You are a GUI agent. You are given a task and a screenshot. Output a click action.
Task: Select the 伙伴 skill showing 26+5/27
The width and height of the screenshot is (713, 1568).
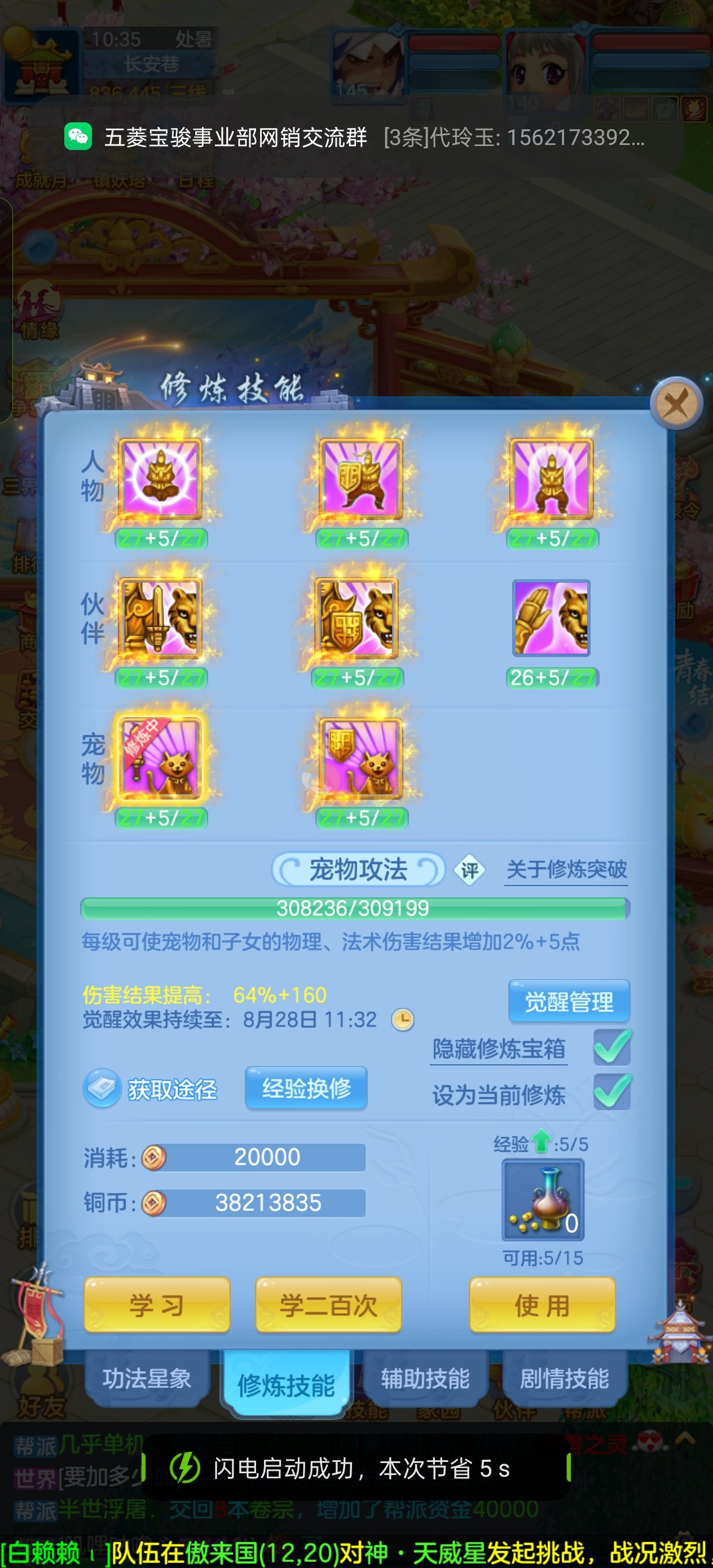pos(552,618)
